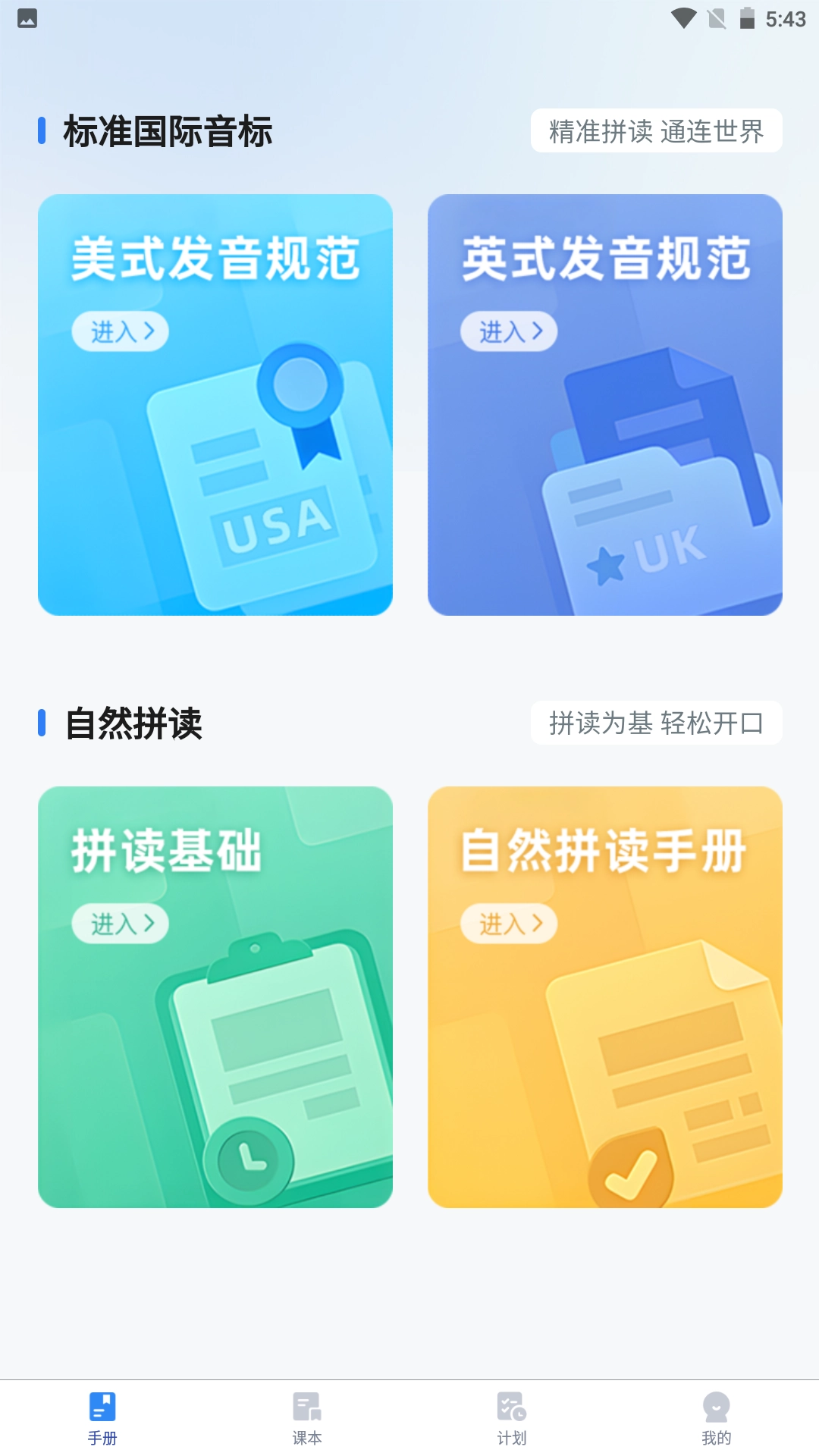The image size is (819, 1456).
Task: Open 美式发音规范 via its 进入 button
Action: [x=121, y=331]
